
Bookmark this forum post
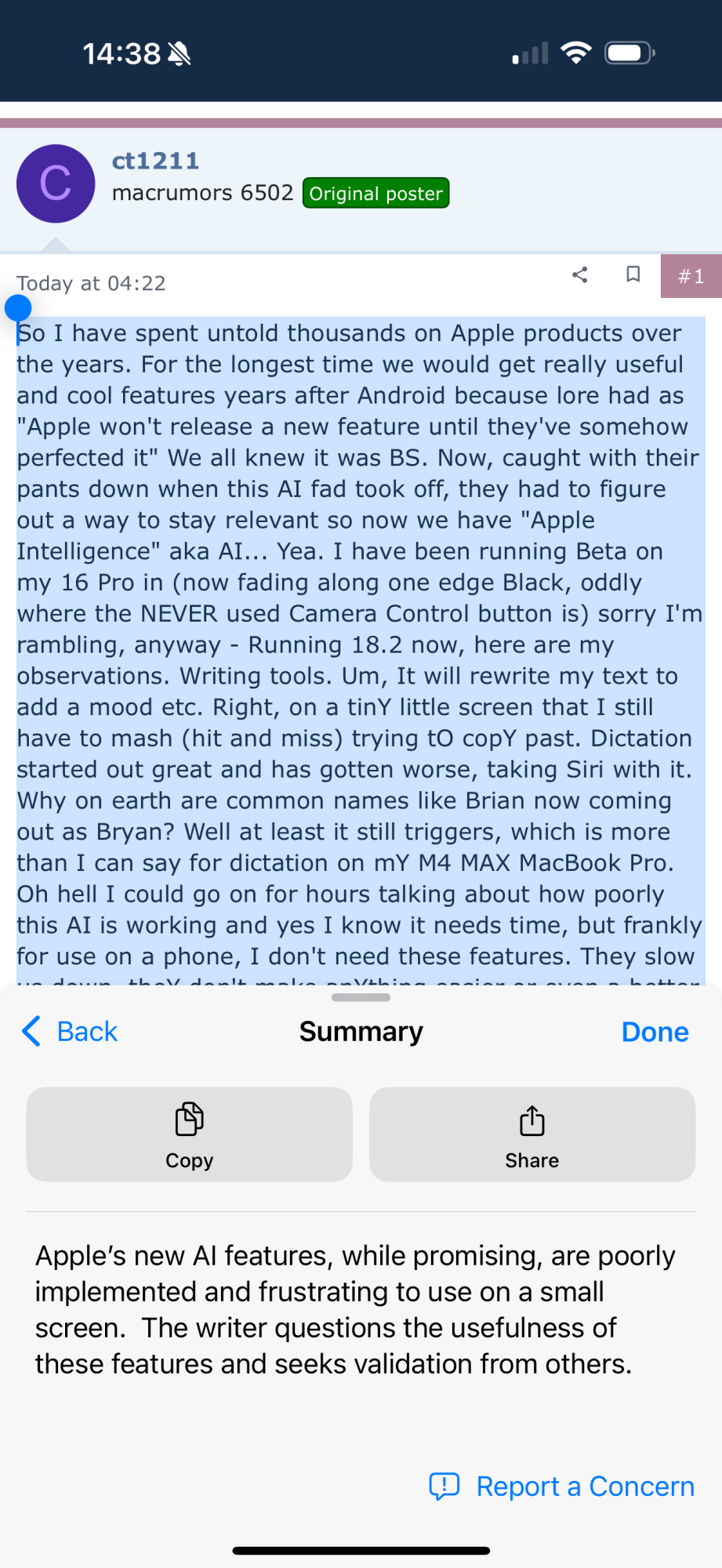633,274
